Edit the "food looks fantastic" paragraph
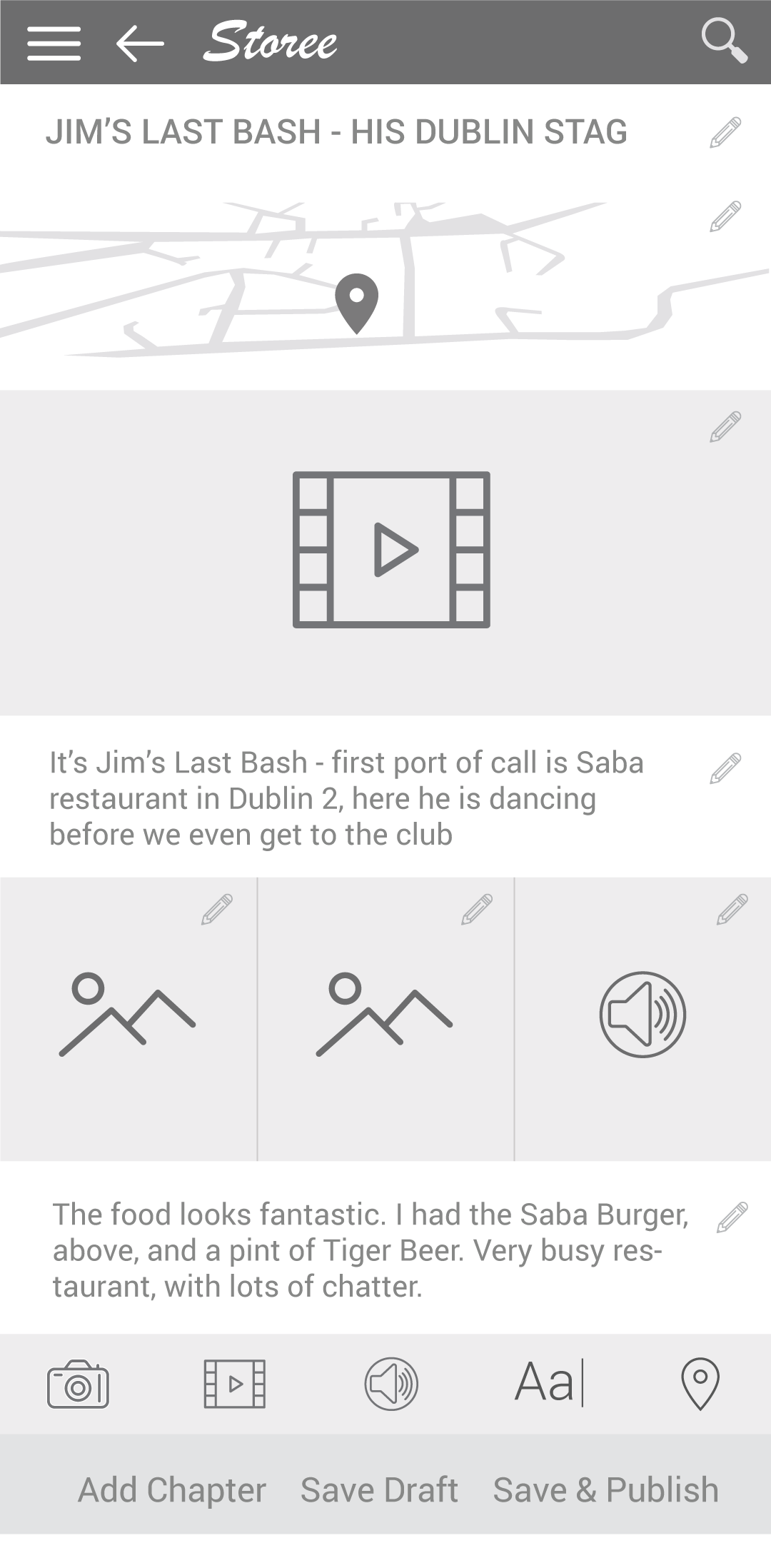 point(732,1217)
